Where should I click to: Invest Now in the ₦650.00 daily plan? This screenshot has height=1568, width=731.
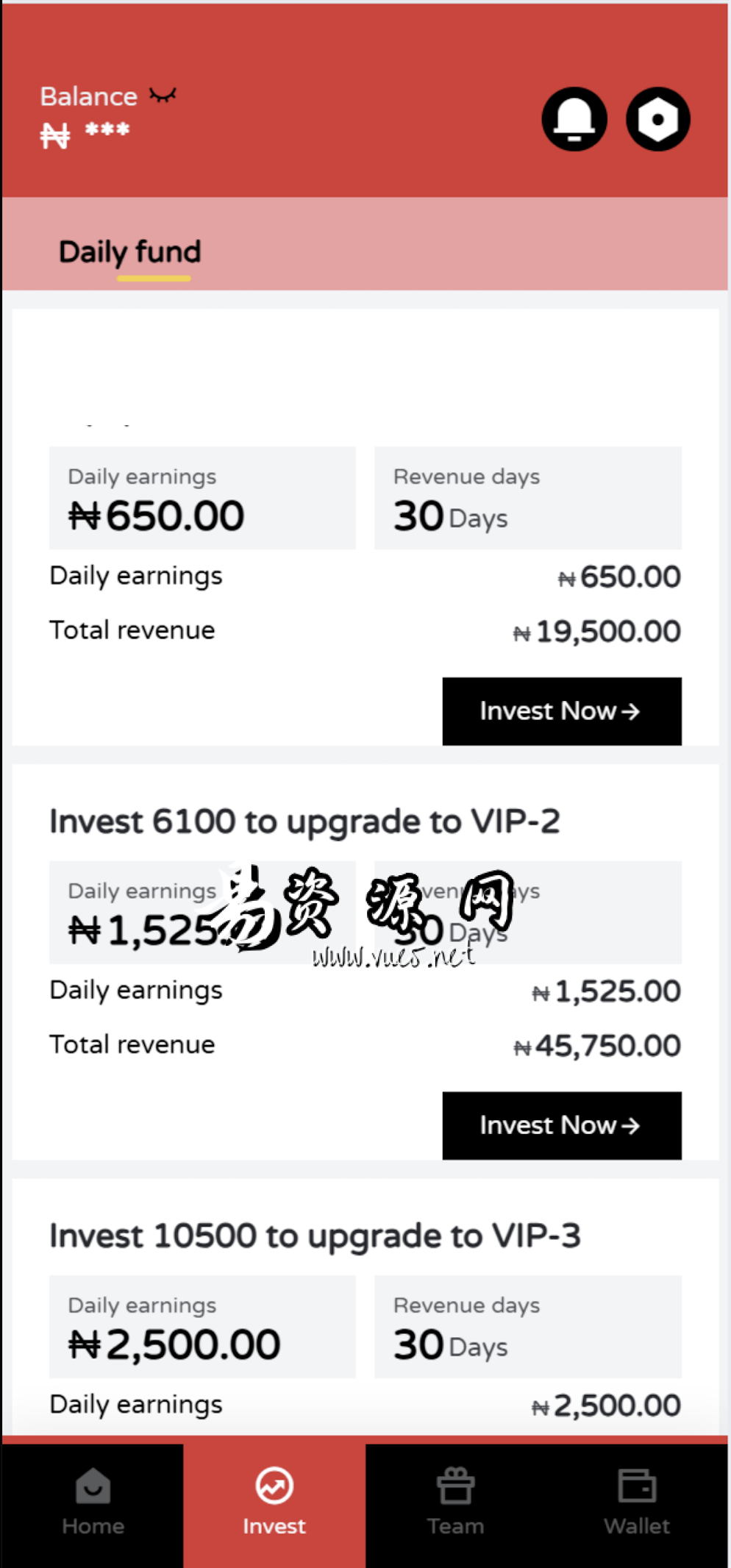tap(562, 711)
